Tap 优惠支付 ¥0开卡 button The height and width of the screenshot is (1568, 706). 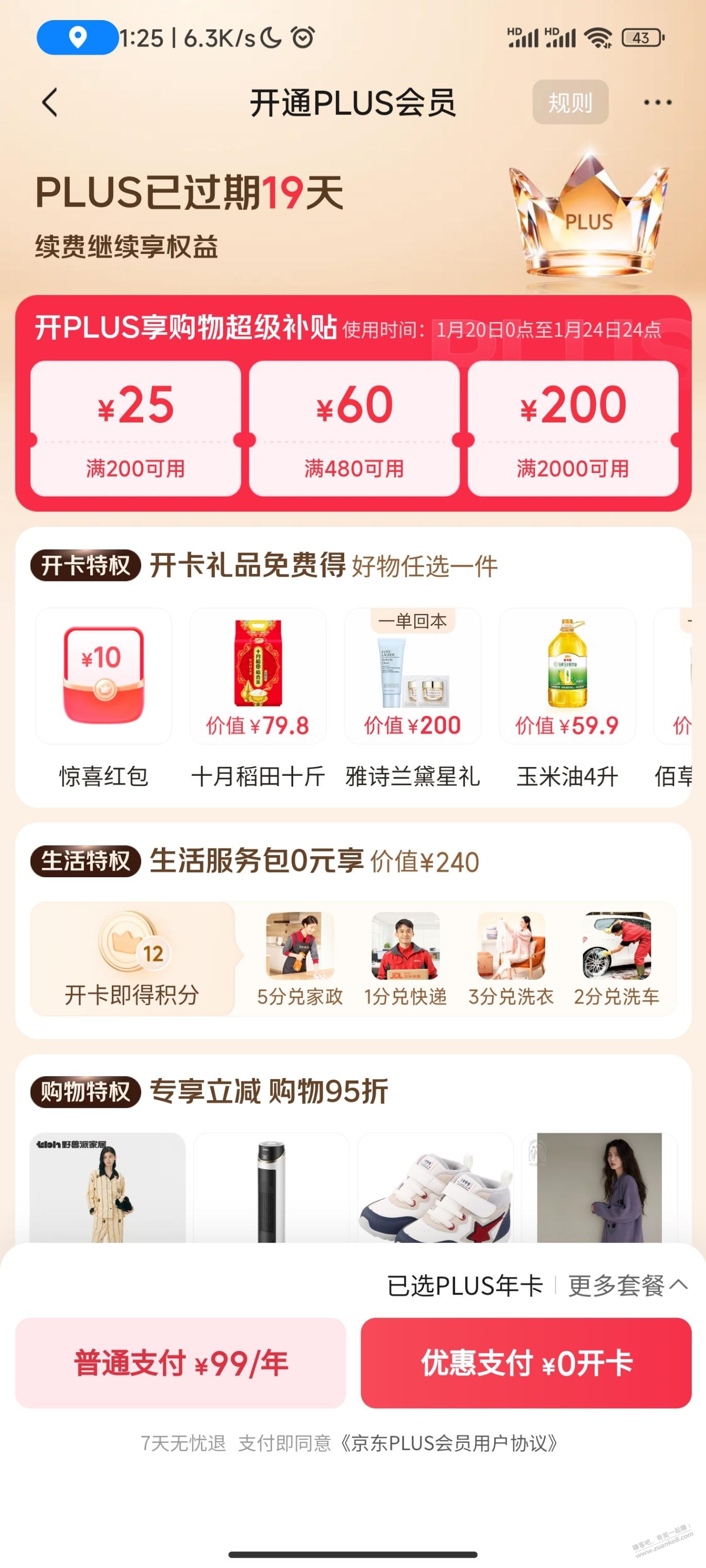526,1362
